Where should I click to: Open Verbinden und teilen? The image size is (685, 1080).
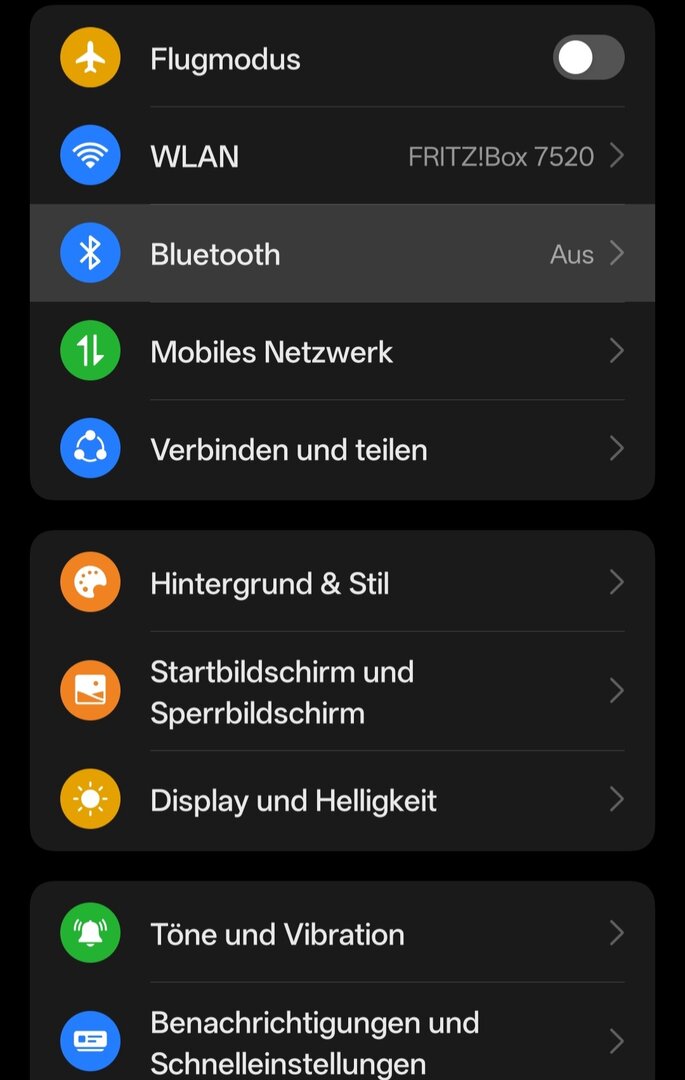click(x=342, y=449)
